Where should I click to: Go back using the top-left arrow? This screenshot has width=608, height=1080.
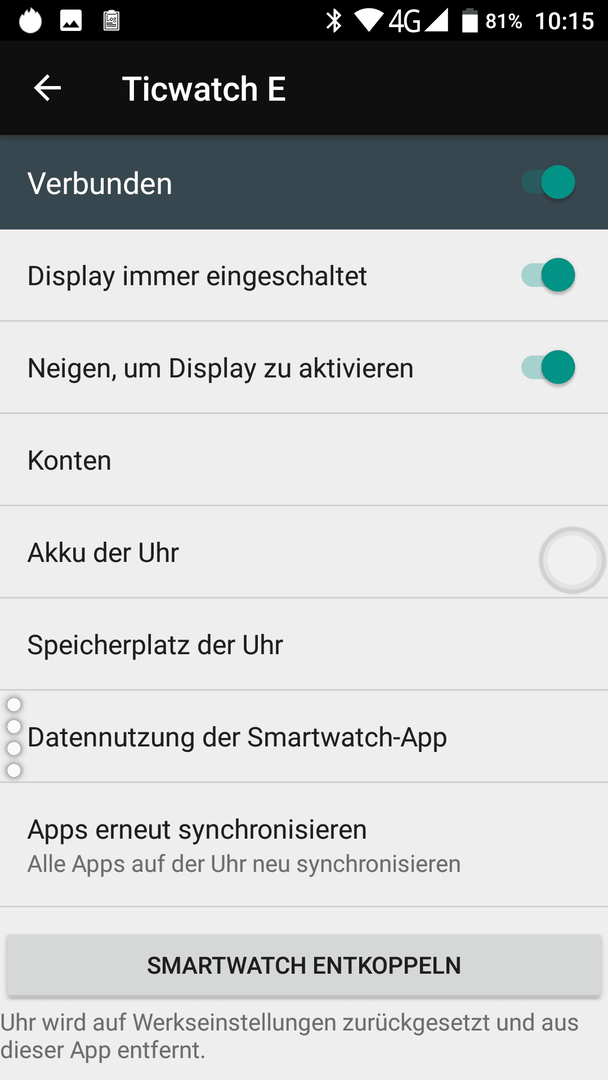pos(48,88)
